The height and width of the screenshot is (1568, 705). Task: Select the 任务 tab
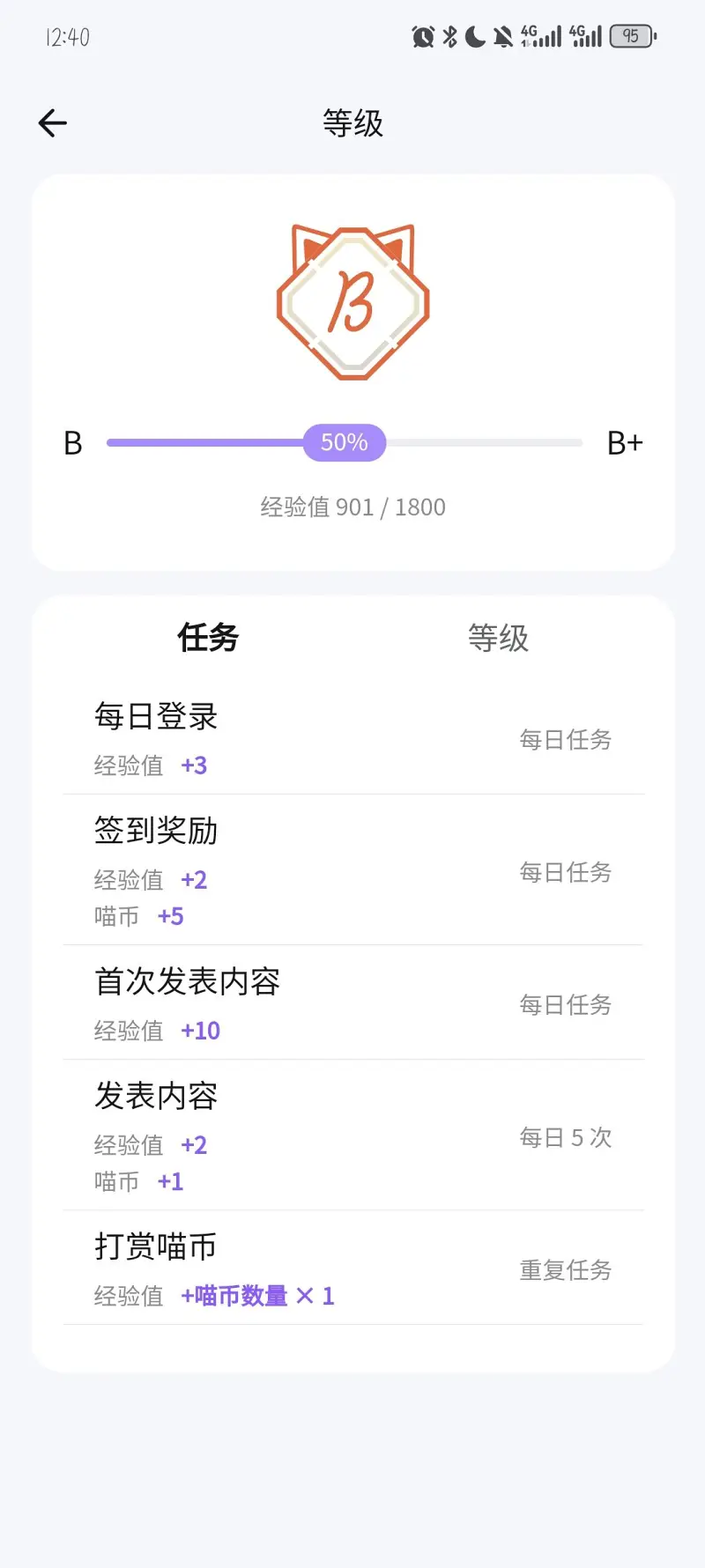pyautogui.click(x=208, y=638)
